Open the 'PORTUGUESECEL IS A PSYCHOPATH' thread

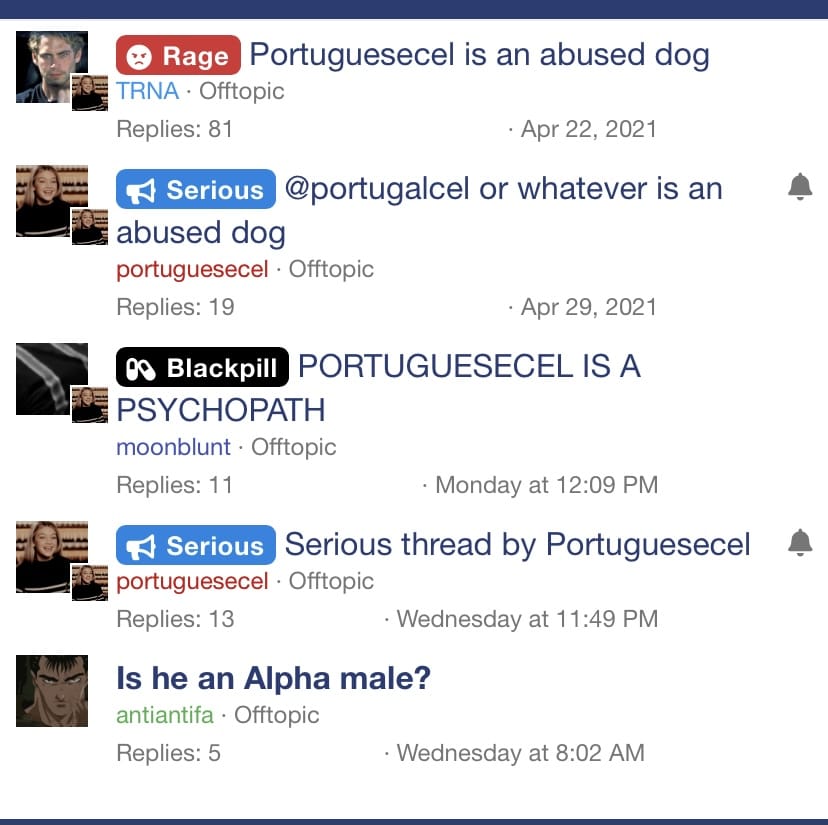[x=468, y=367]
